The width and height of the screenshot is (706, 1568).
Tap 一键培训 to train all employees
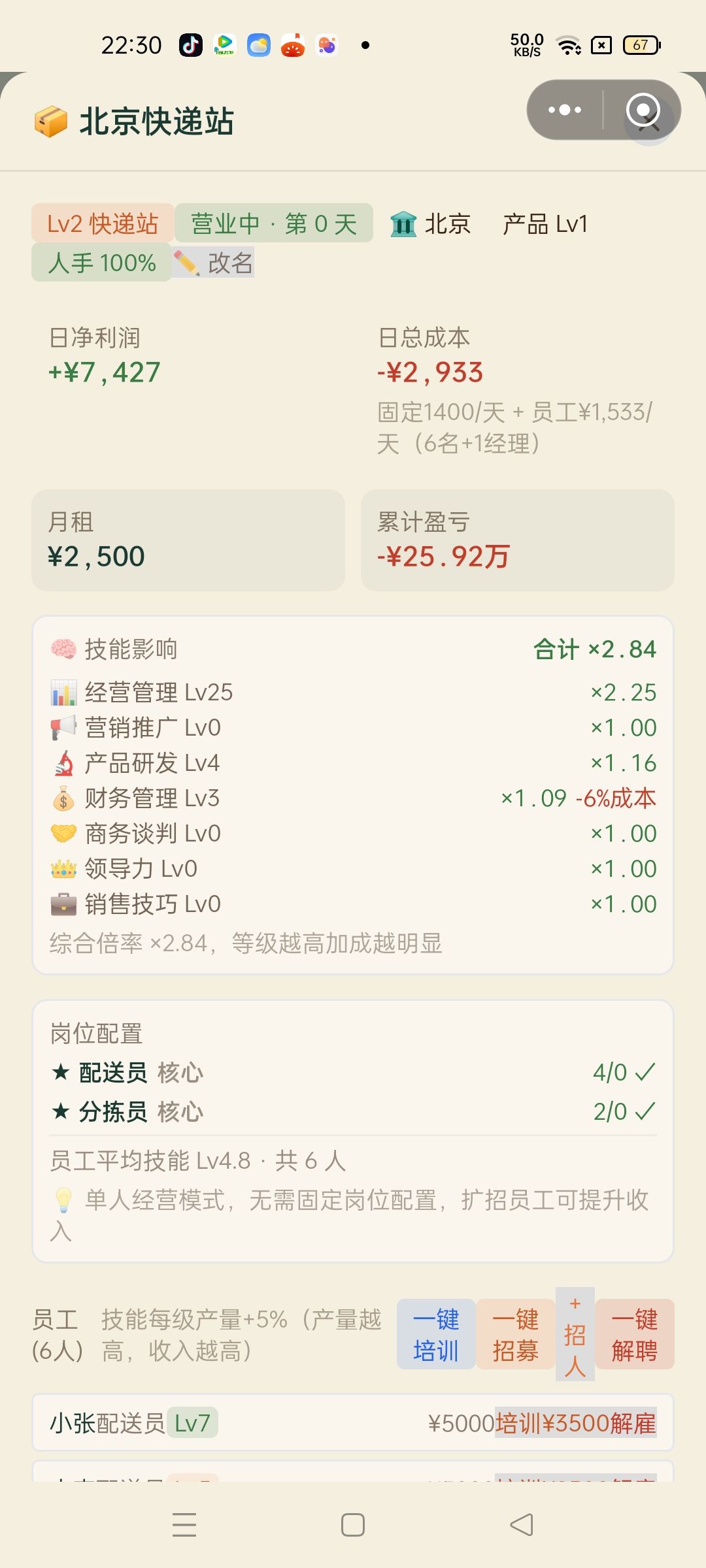click(x=436, y=1334)
